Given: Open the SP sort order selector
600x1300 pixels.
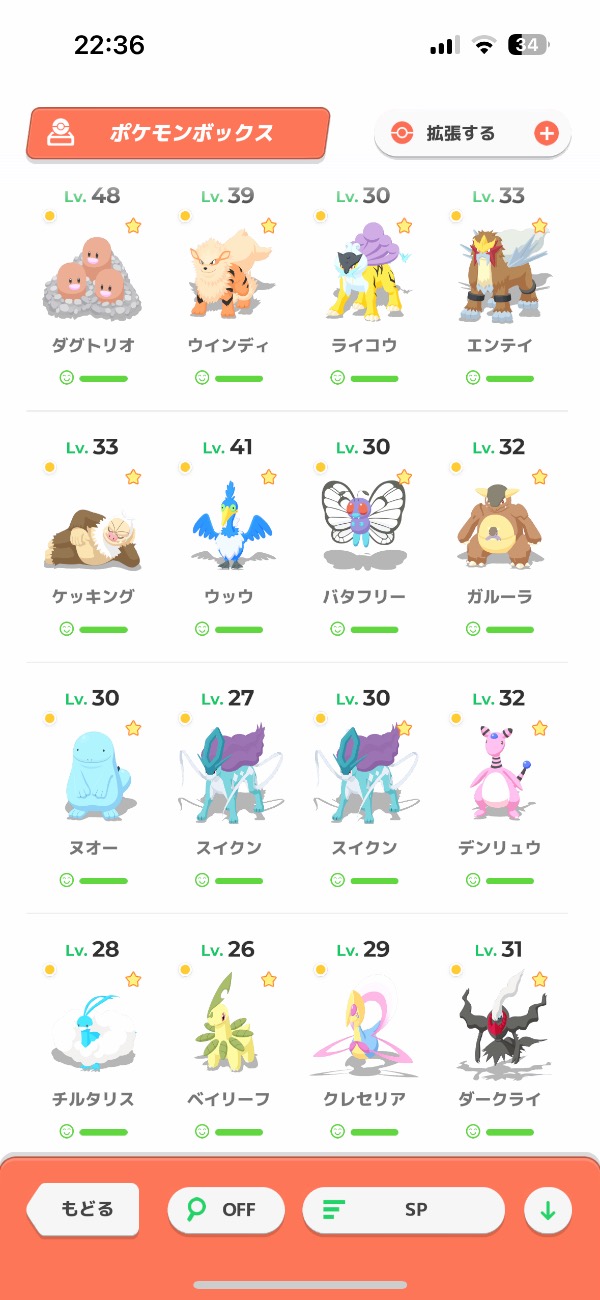Looking at the screenshot, I should 403,1209.
